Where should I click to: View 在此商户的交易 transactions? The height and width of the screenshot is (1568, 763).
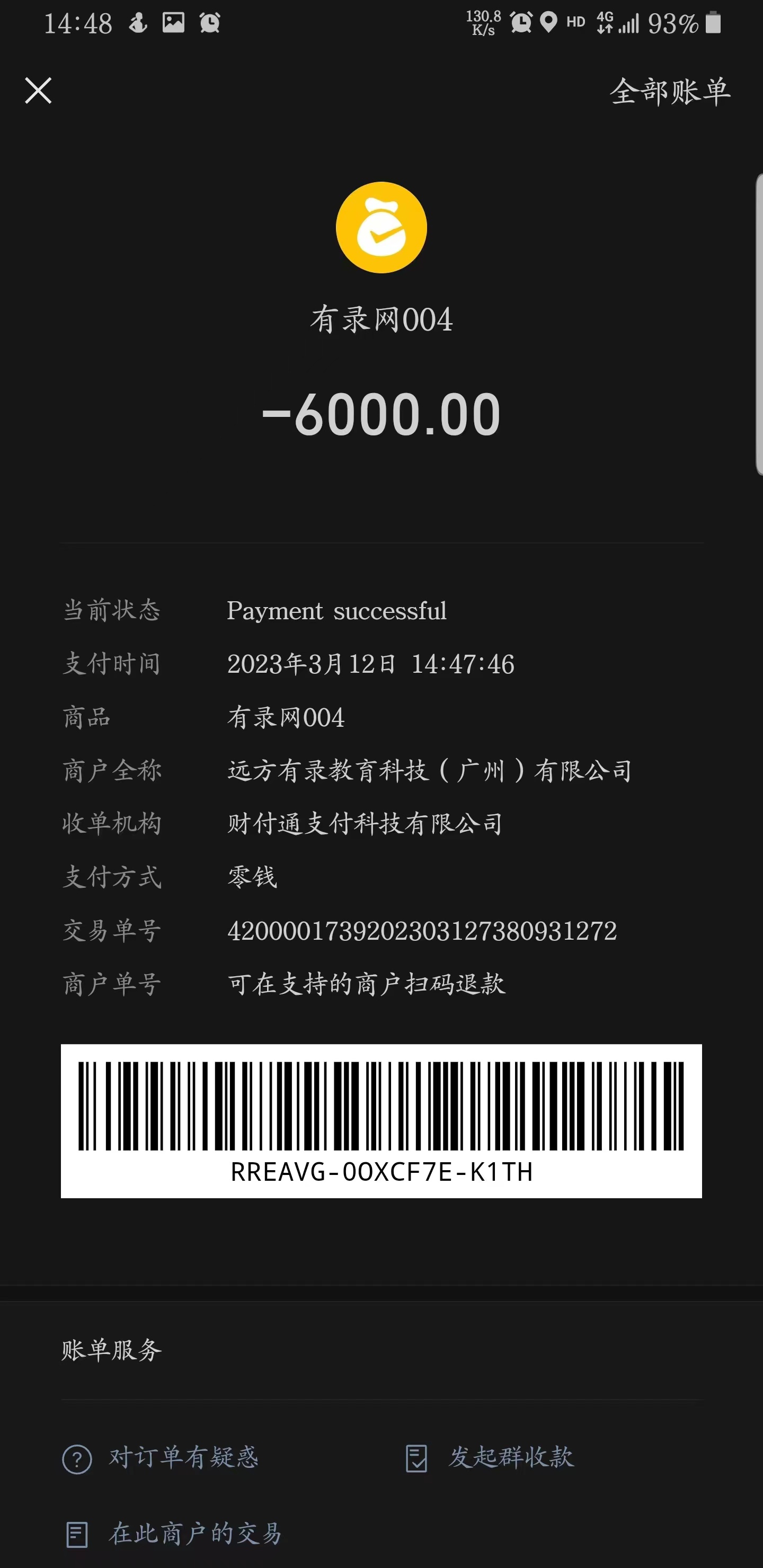point(175,1534)
